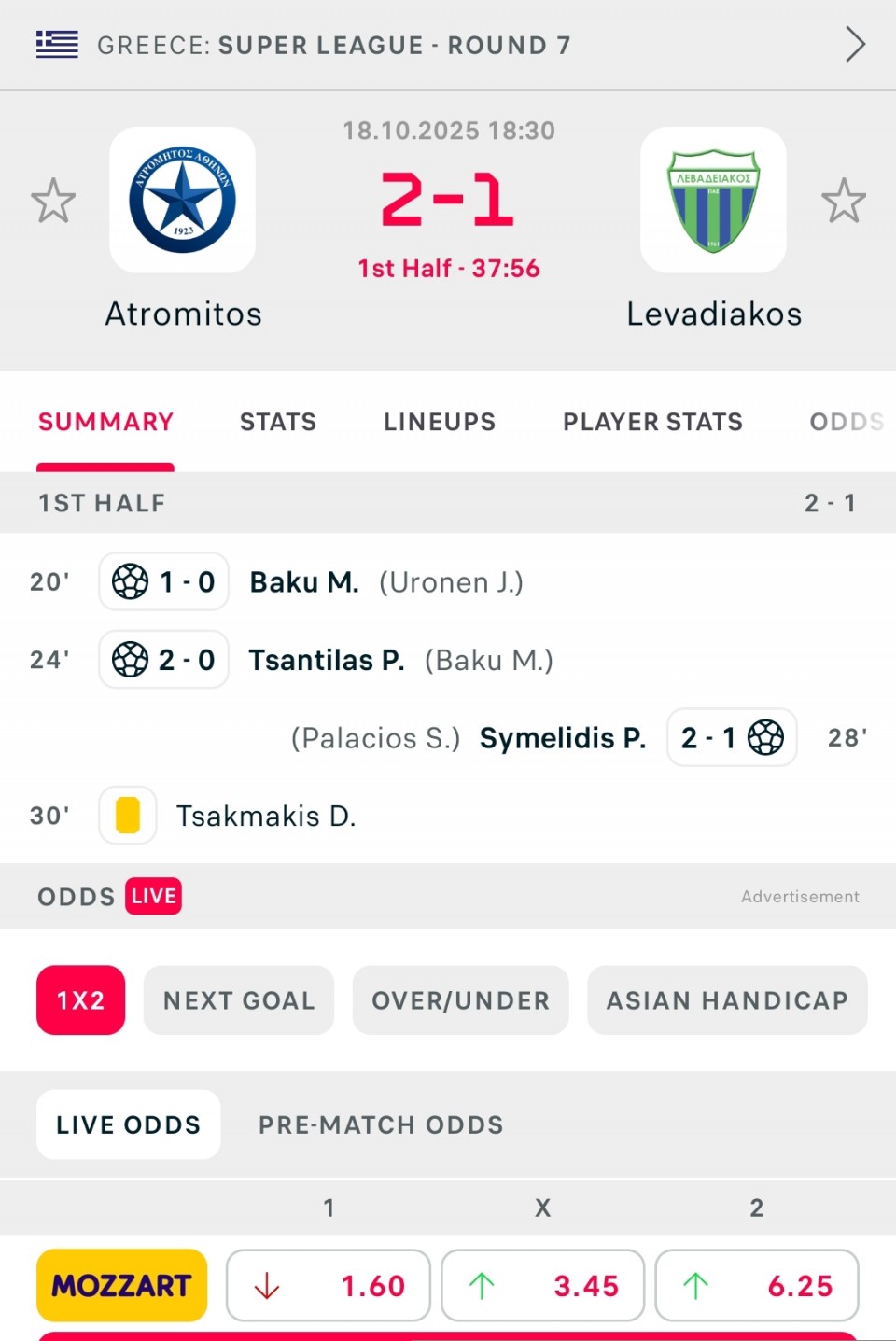Show Next Goal odds
The image size is (896, 1341).
click(x=239, y=1000)
